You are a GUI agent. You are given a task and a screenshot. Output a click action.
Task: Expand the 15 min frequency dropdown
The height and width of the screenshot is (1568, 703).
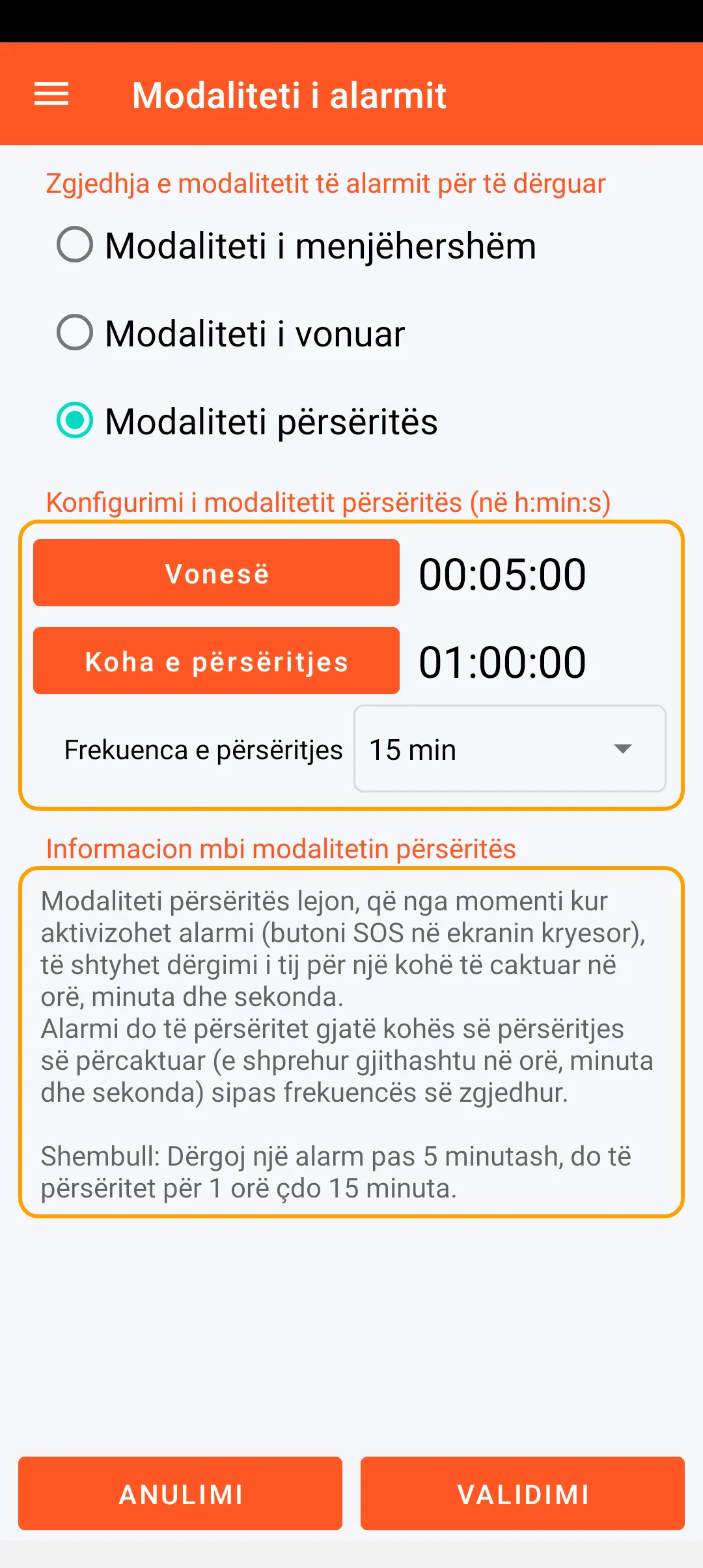point(509,749)
